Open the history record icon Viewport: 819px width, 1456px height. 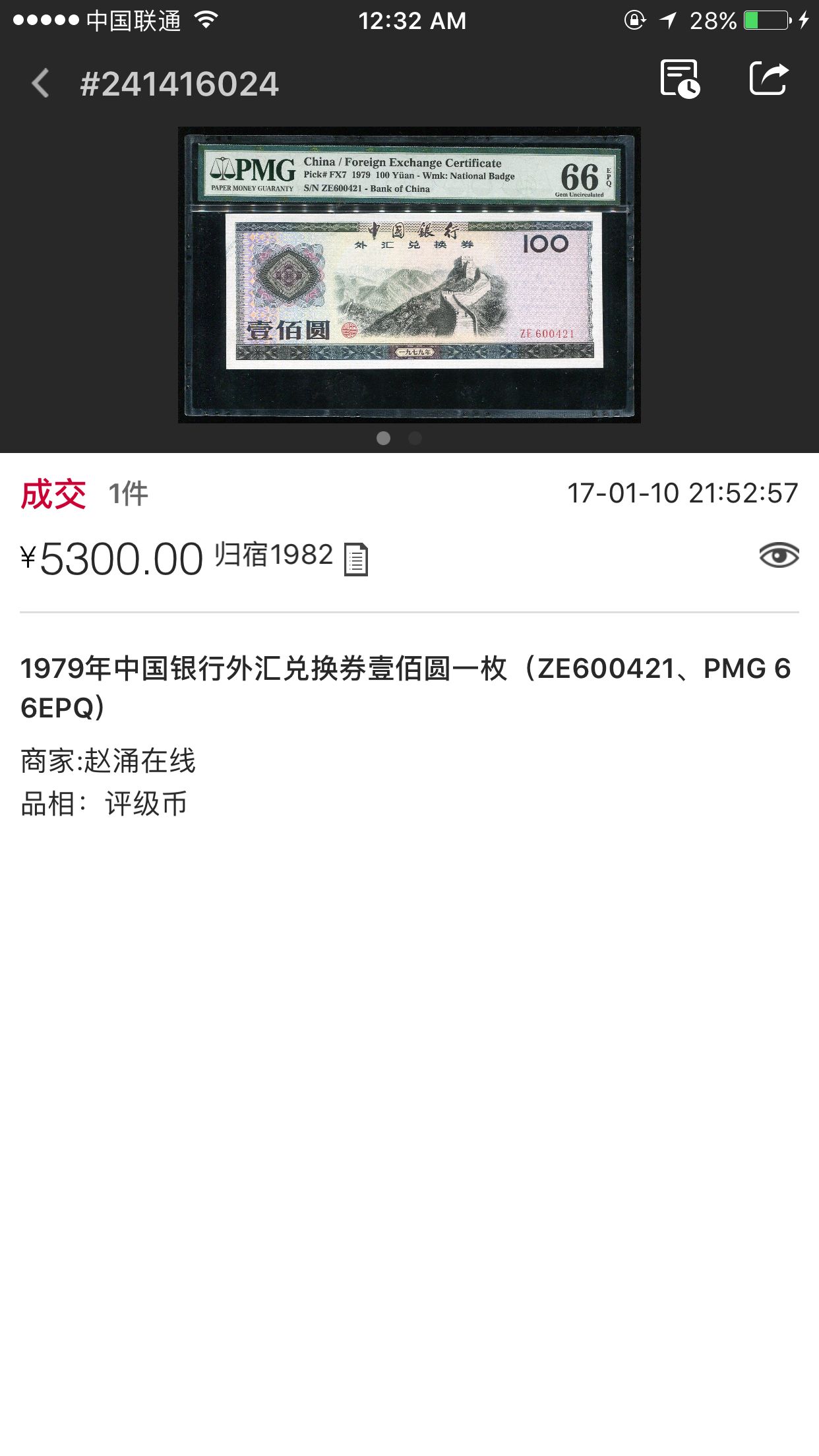679,80
